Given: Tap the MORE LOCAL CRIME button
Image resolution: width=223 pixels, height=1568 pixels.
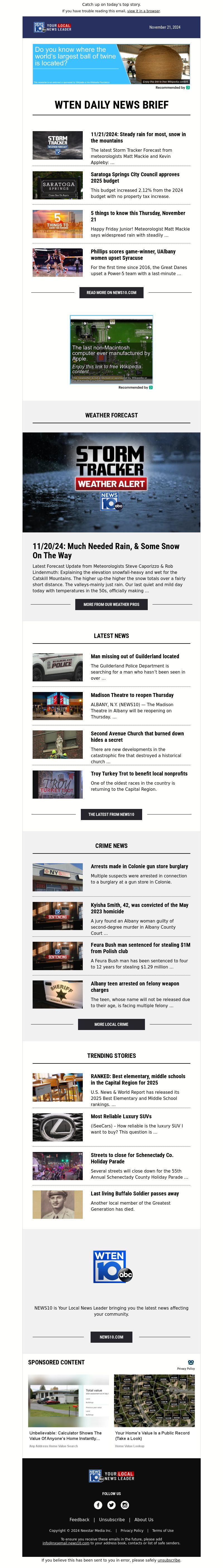Looking at the screenshot, I should coord(111,1024).
